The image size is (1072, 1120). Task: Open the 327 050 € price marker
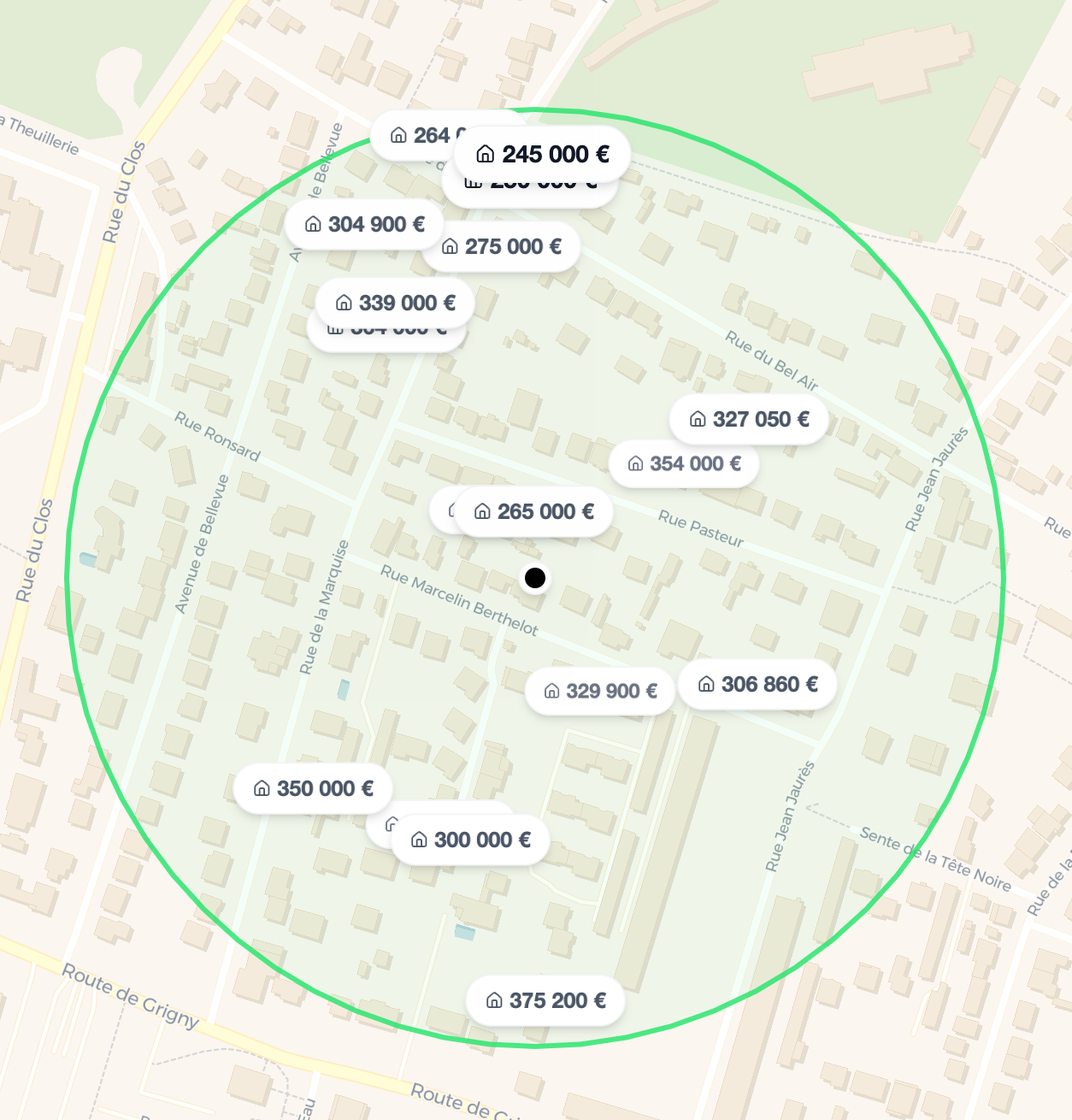pos(749,419)
